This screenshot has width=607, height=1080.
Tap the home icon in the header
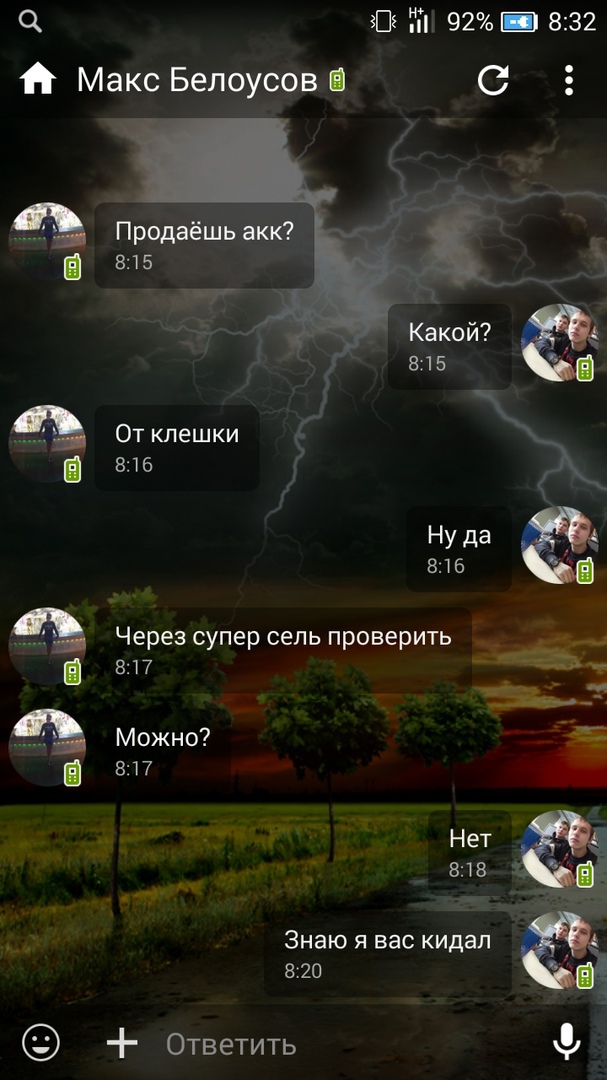click(38, 80)
